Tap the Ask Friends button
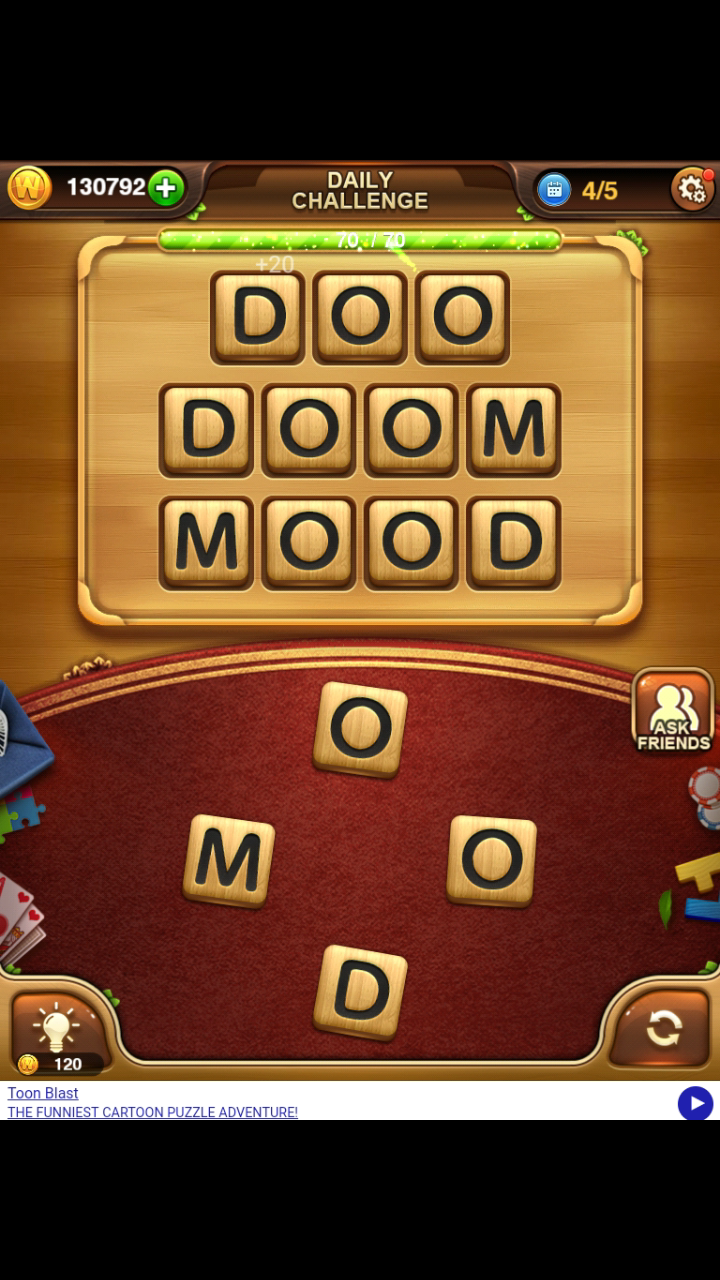Screen dimensions: 720x1280 673,711
